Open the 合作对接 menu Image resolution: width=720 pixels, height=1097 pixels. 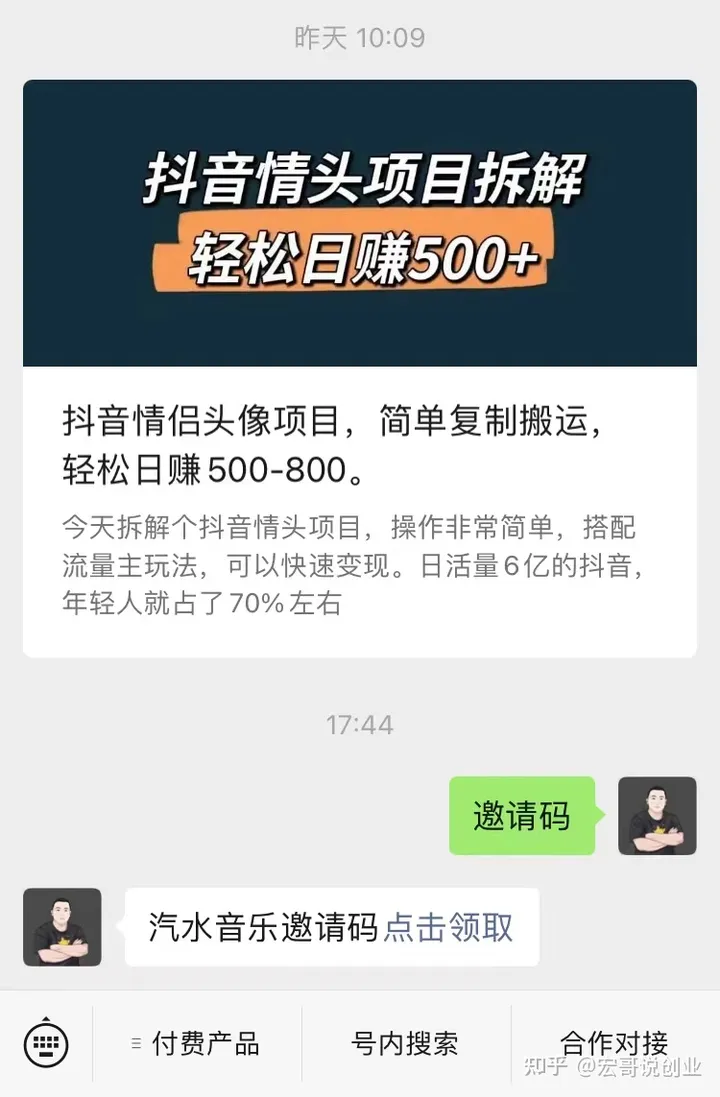tap(614, 1045)
